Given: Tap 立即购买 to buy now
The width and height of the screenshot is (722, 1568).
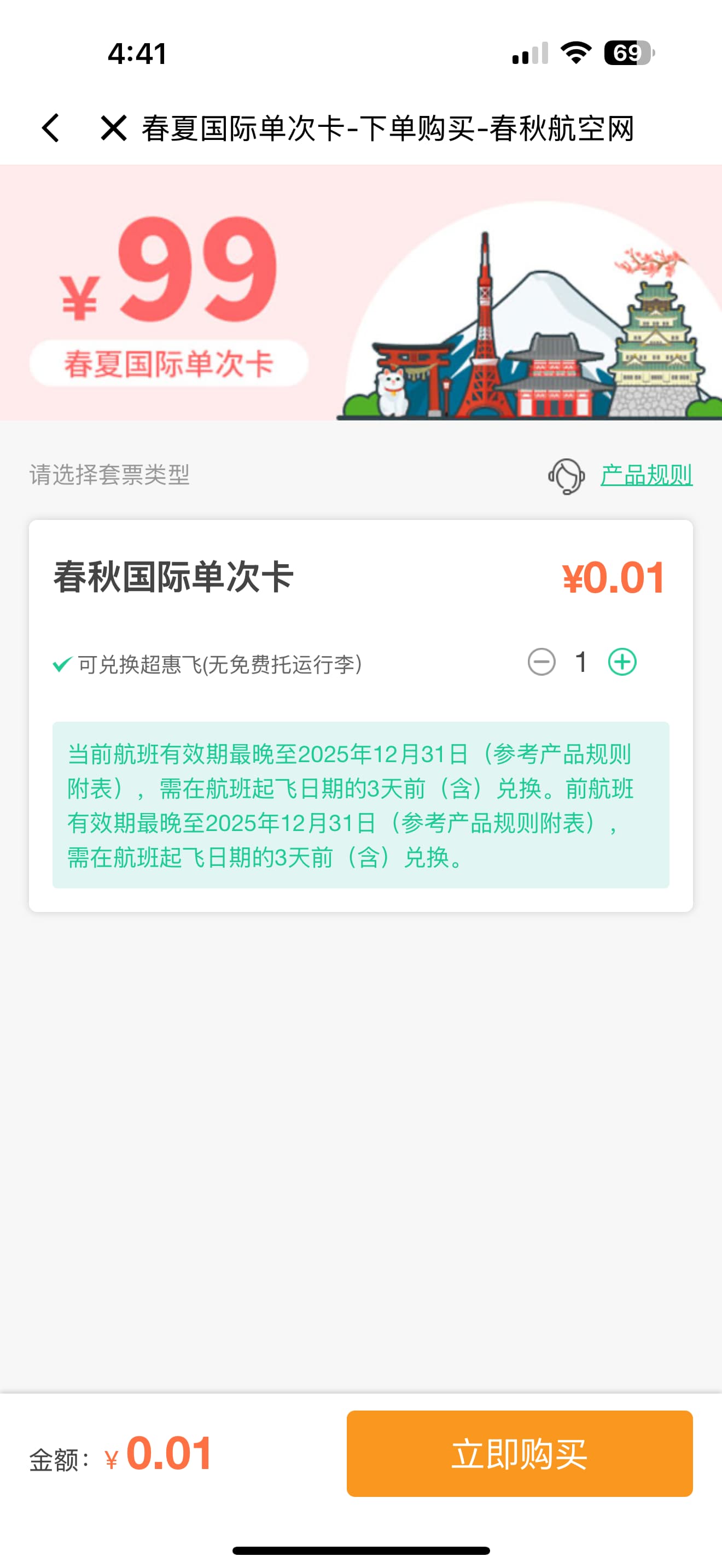Looking at the screenshot, I should tap(519, 1454).
